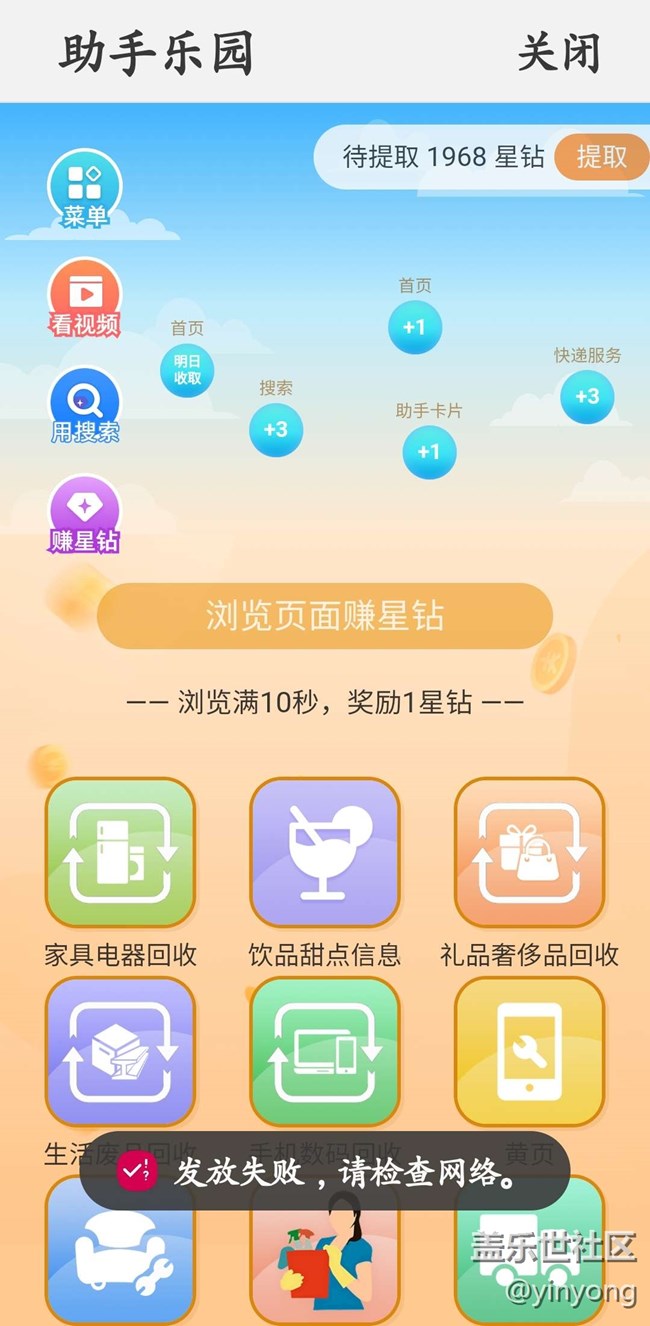The width and height of the screenshot is (650, 1326).
Task: Tap the 浏览页面赚星钻 button
Action: pos(324,616)
